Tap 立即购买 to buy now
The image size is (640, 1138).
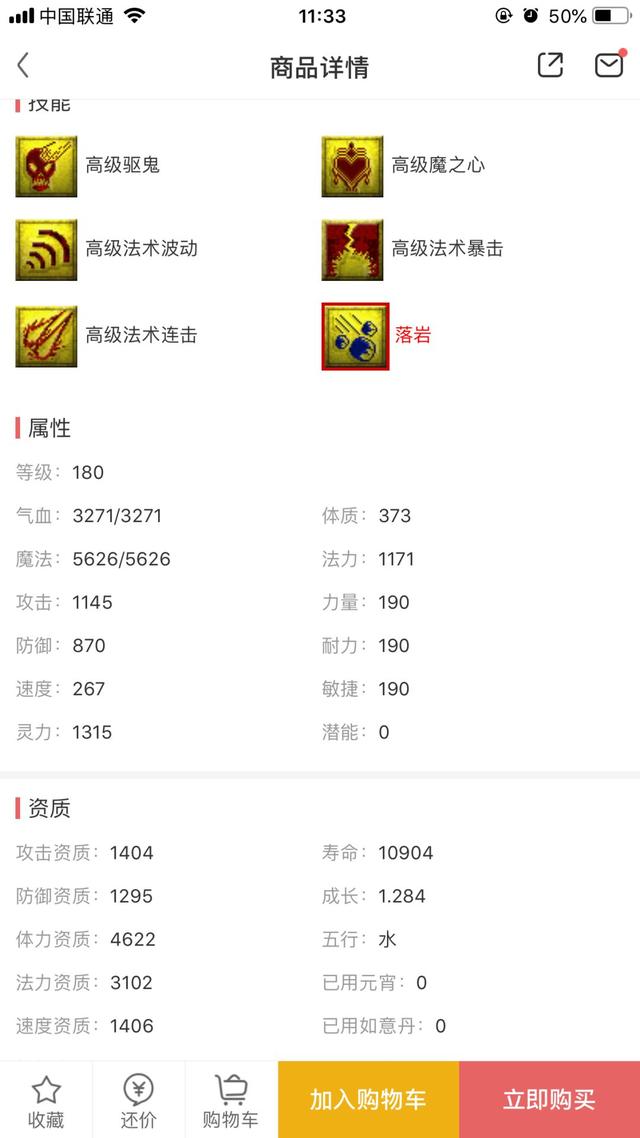549,1100
